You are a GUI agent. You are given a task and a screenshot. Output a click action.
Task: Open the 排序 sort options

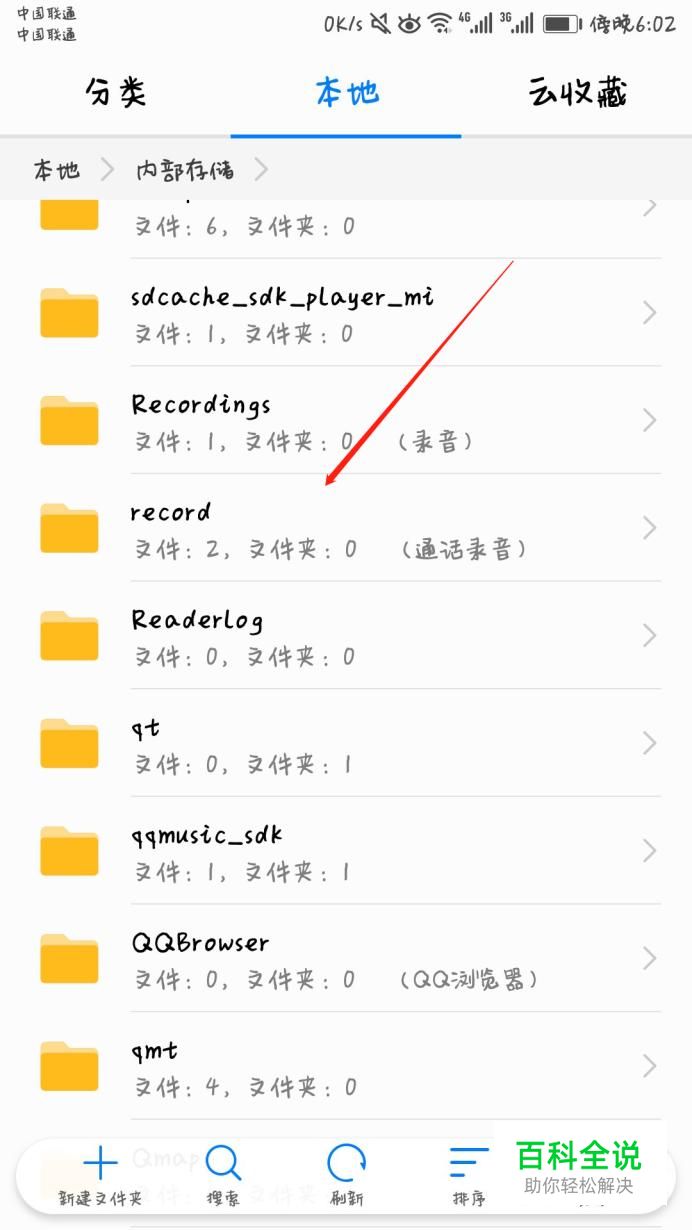[x=468, y=1174]
